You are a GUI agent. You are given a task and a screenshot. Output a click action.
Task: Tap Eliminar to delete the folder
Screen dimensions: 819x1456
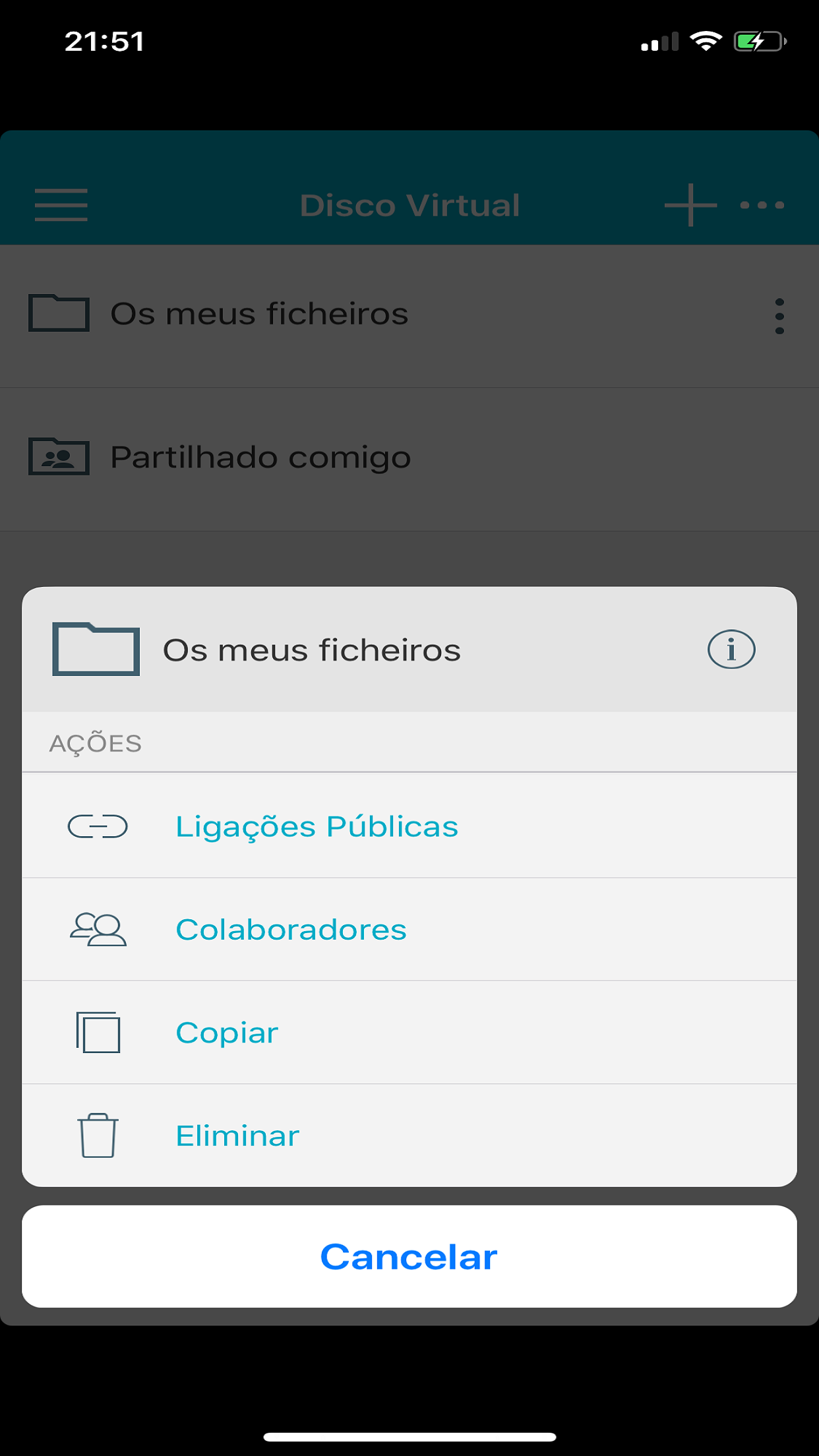point(237,1136)
